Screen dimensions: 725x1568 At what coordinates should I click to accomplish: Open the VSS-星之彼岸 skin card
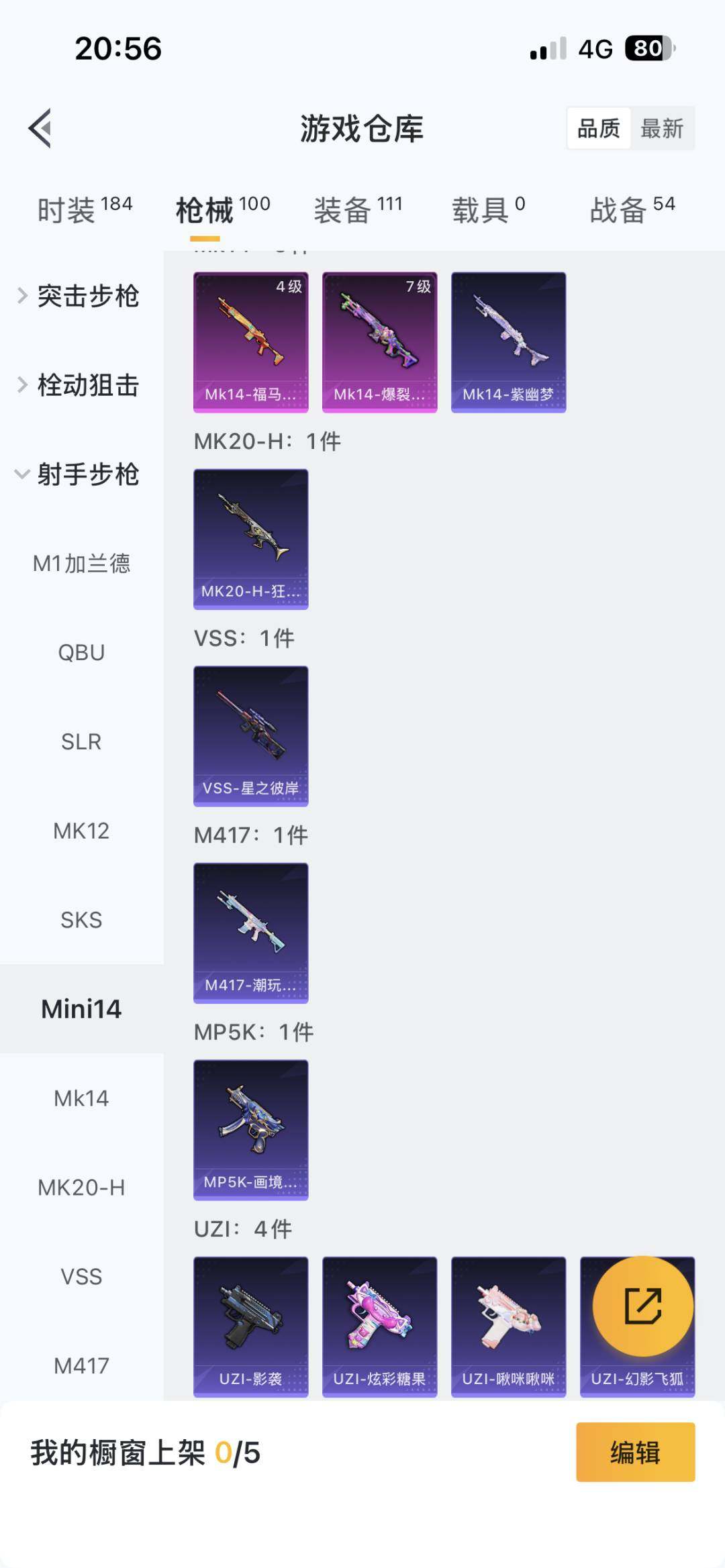(x=250, y=735)
